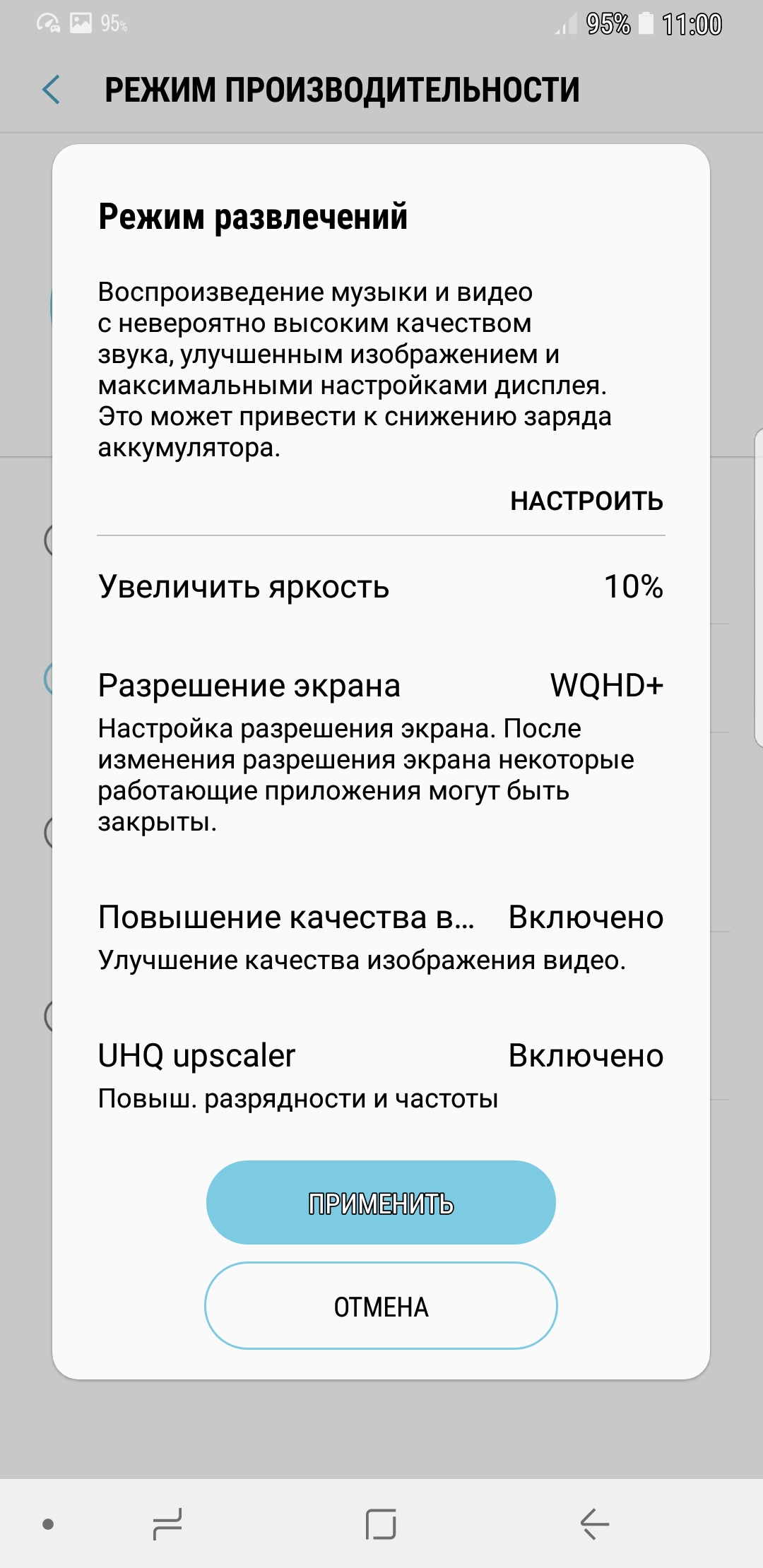Screen dimensions: 763x1568
Task: Tap the НАСТРОИТЬ button
Action: pos(586,501)
